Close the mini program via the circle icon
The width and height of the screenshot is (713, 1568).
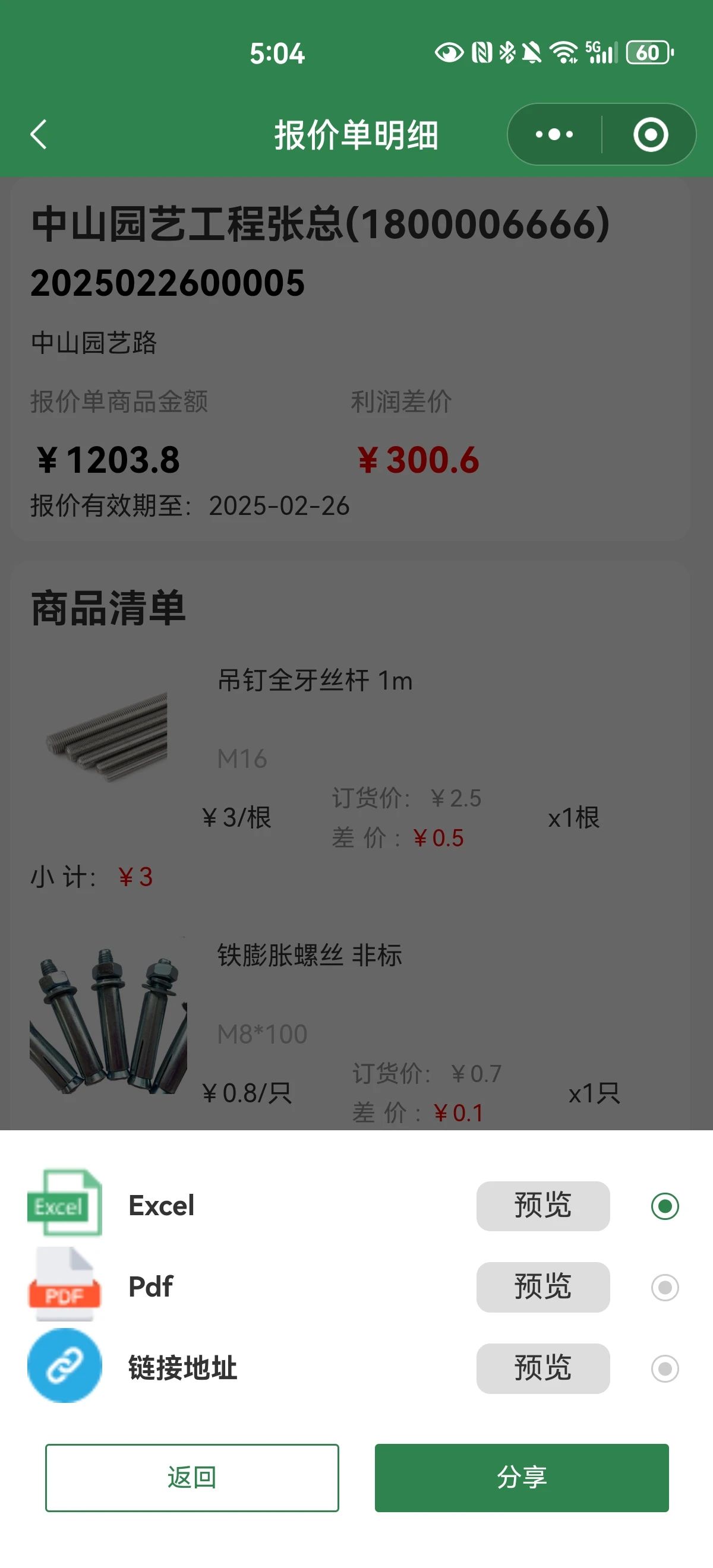(x=650, y=134)
